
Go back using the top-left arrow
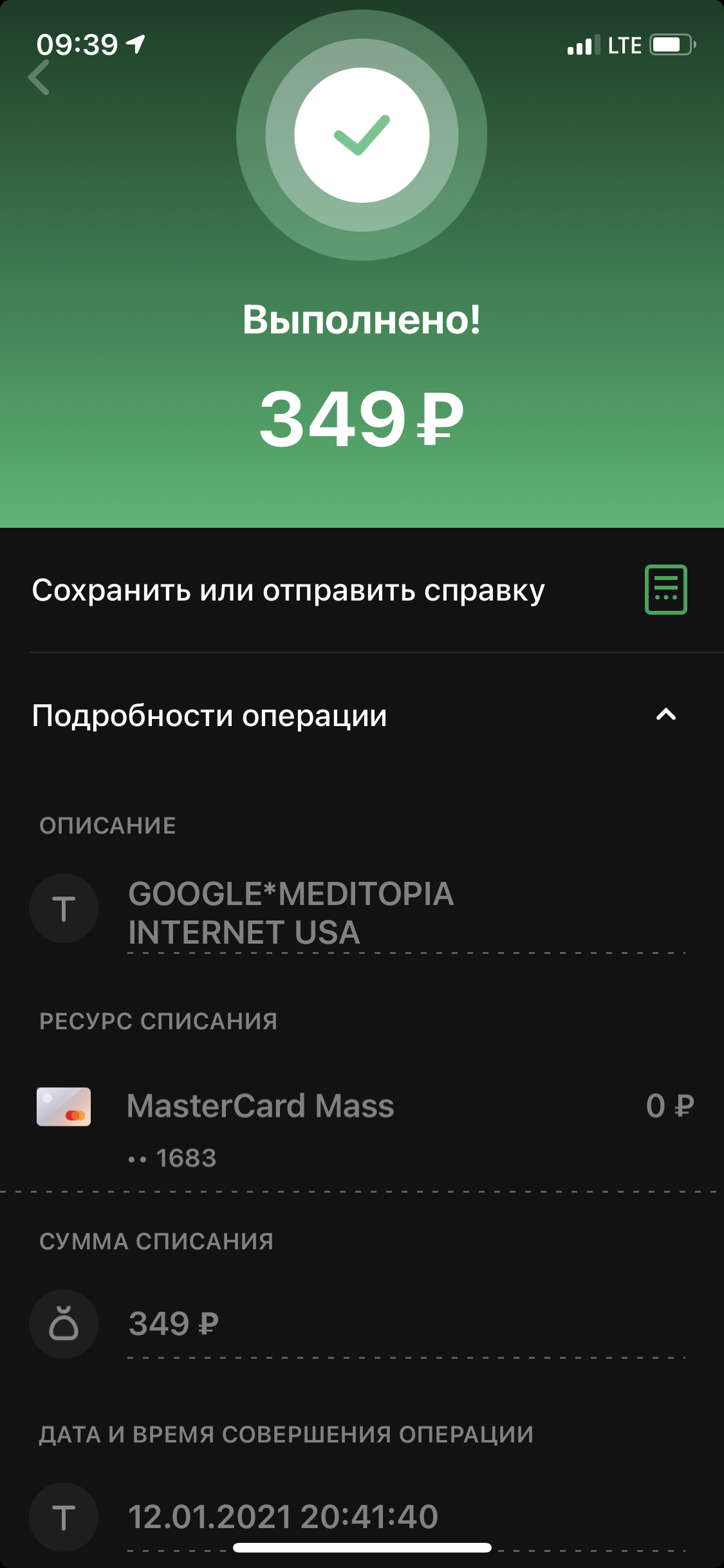tap(39, 78)
